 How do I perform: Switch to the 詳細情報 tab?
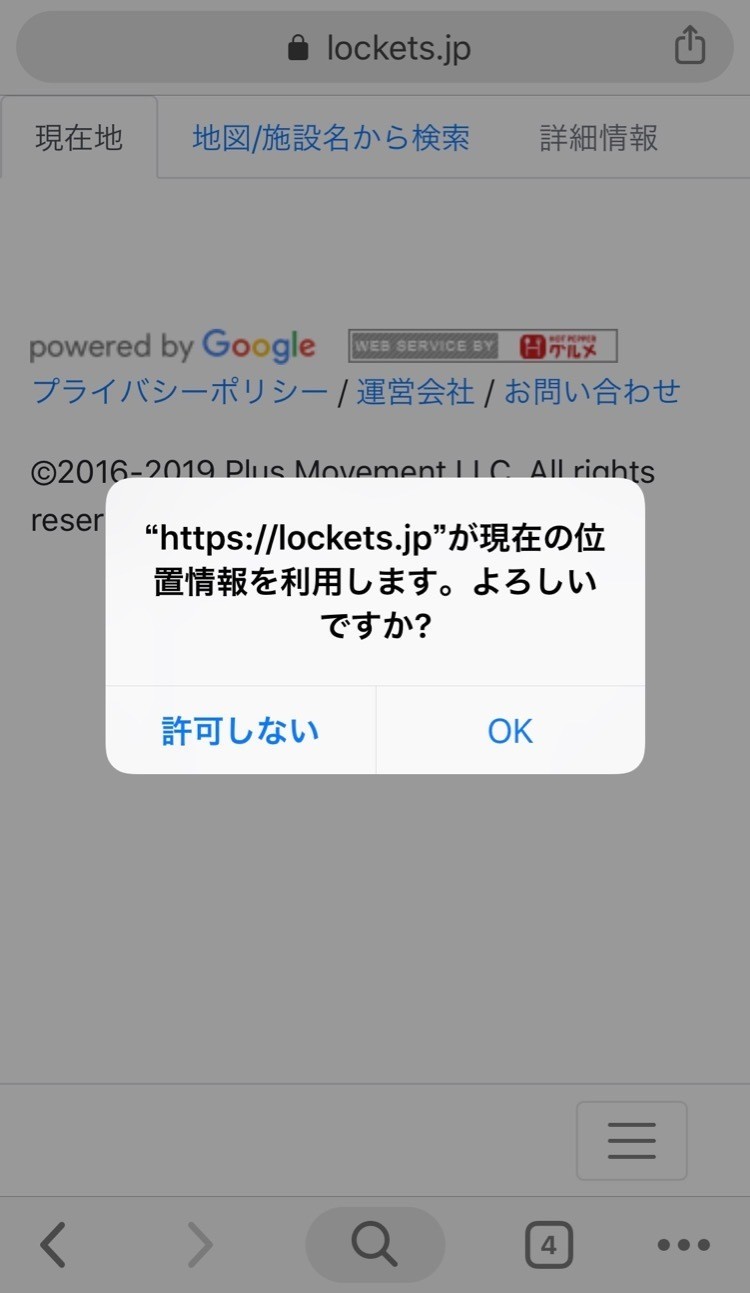click(599, 137)
